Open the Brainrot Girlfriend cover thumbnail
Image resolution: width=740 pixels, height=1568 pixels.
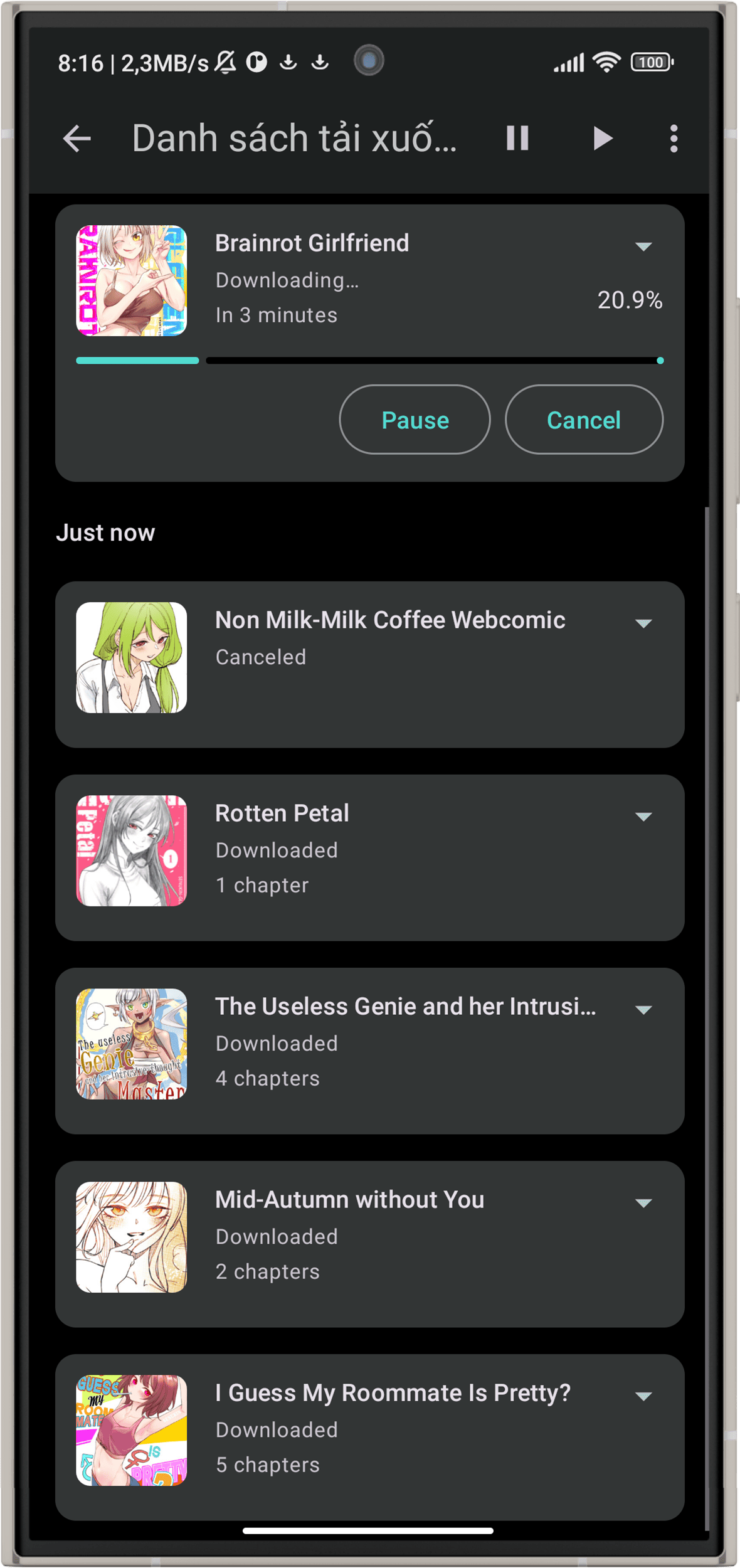(x=132, y=281)
